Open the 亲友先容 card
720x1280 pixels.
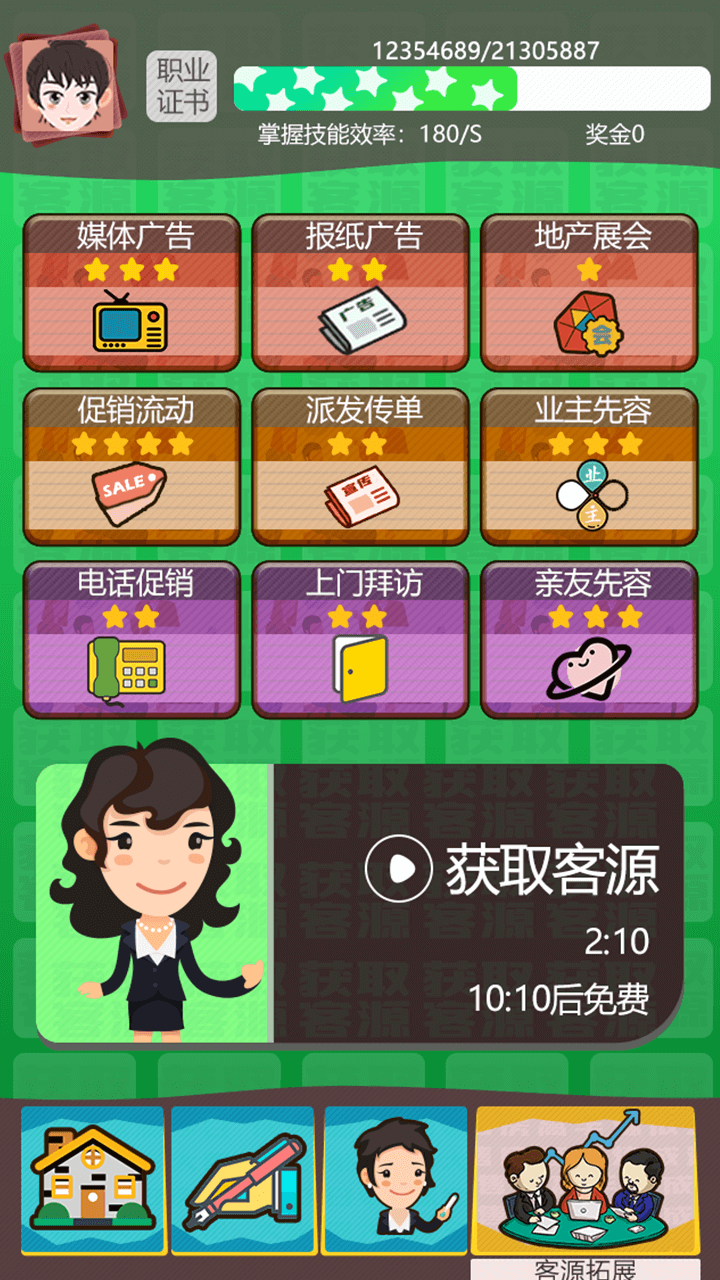click(x=588, y=640)
